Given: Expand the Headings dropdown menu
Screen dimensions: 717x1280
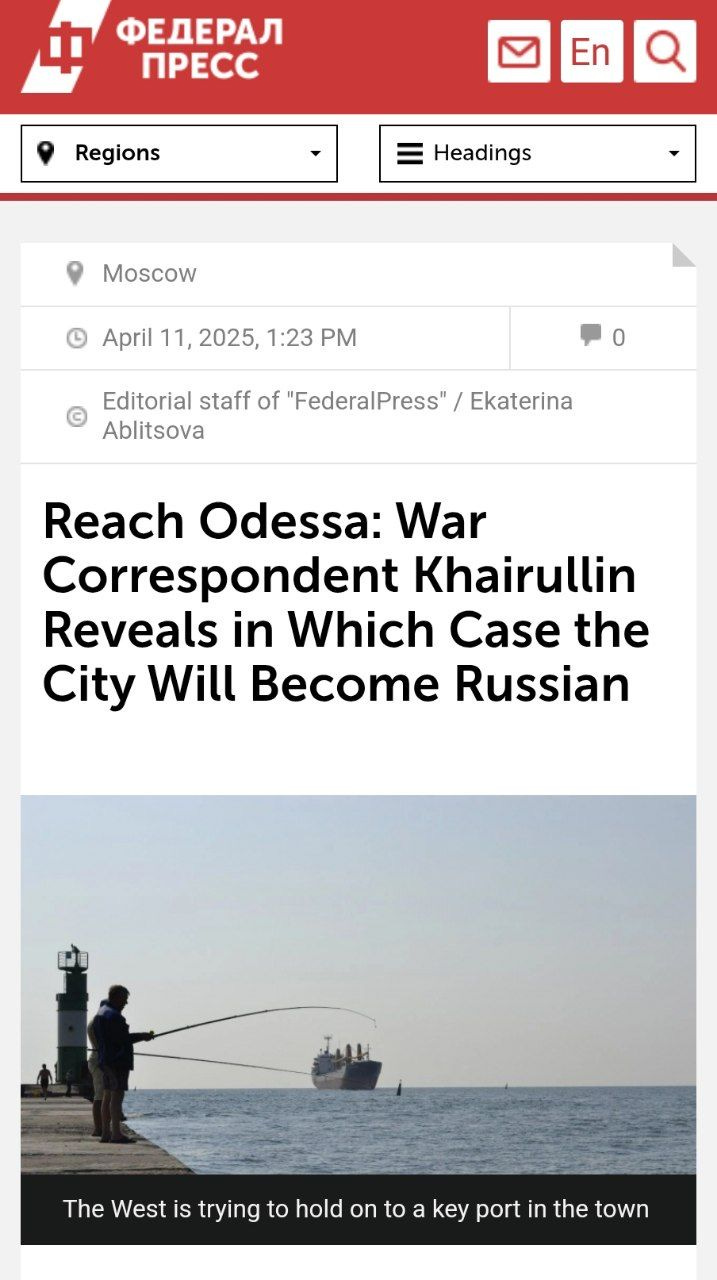Looking at the screenshot, I should [538, 153].
